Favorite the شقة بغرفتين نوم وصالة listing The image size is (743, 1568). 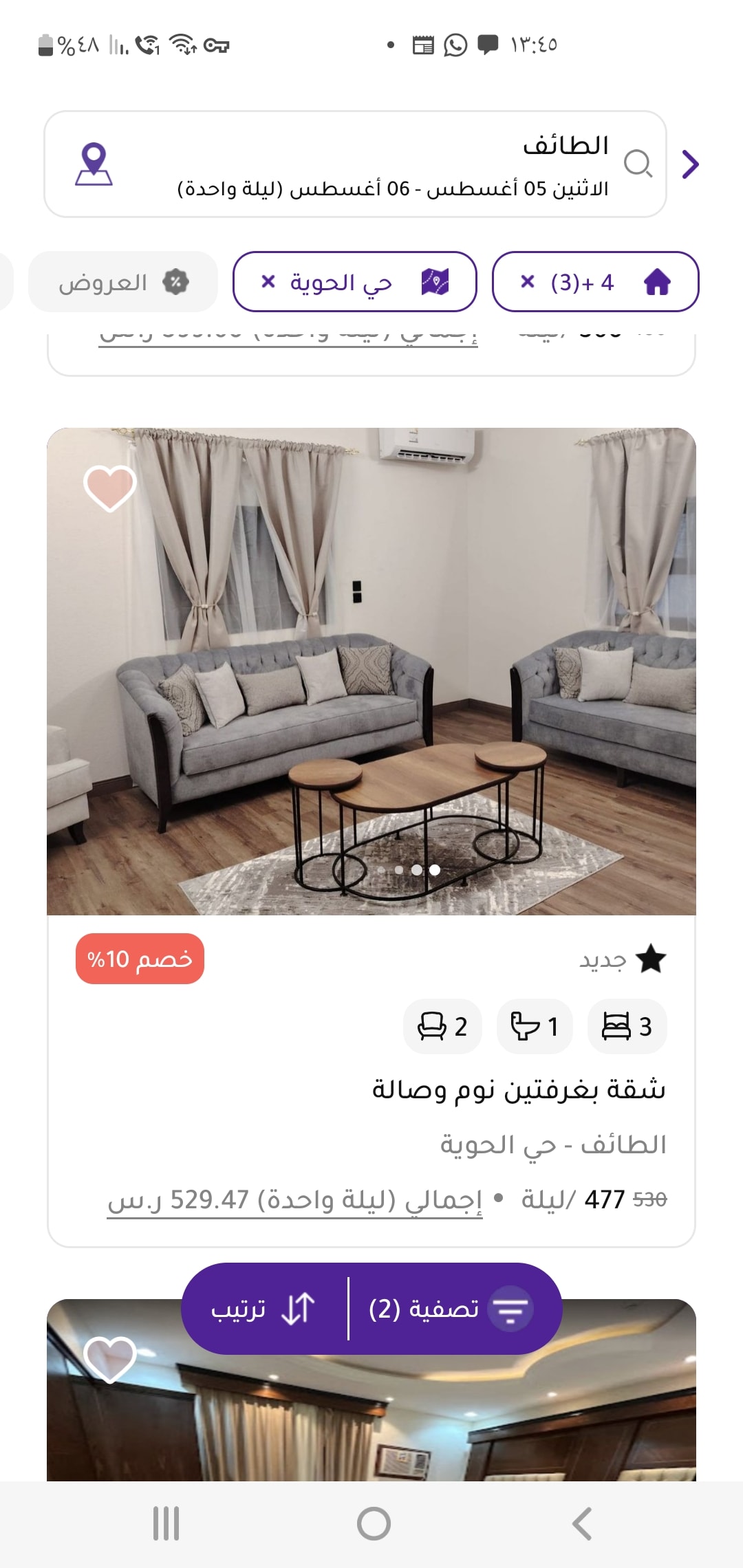(x=109, y=488)
